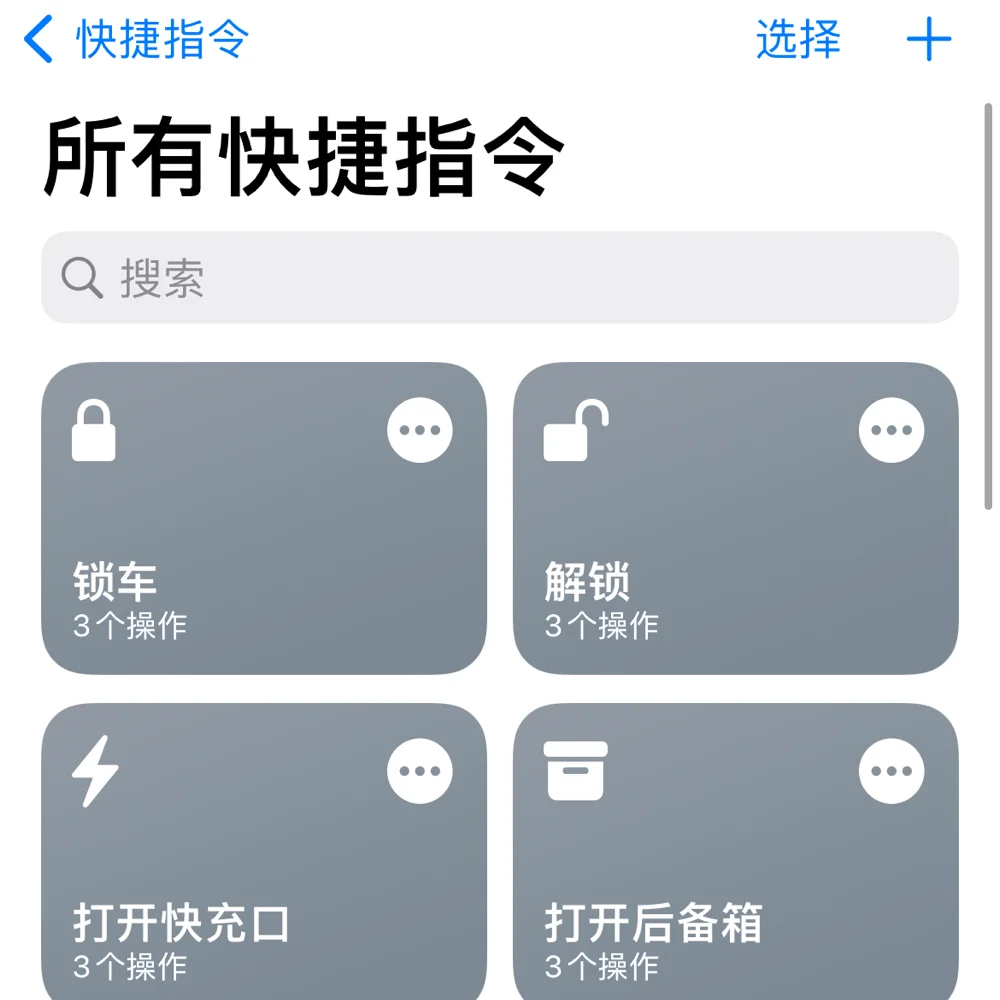1000x1000 pixels.
Task: Run the 锁车 shortcut
Action: (x=264, y=518)
